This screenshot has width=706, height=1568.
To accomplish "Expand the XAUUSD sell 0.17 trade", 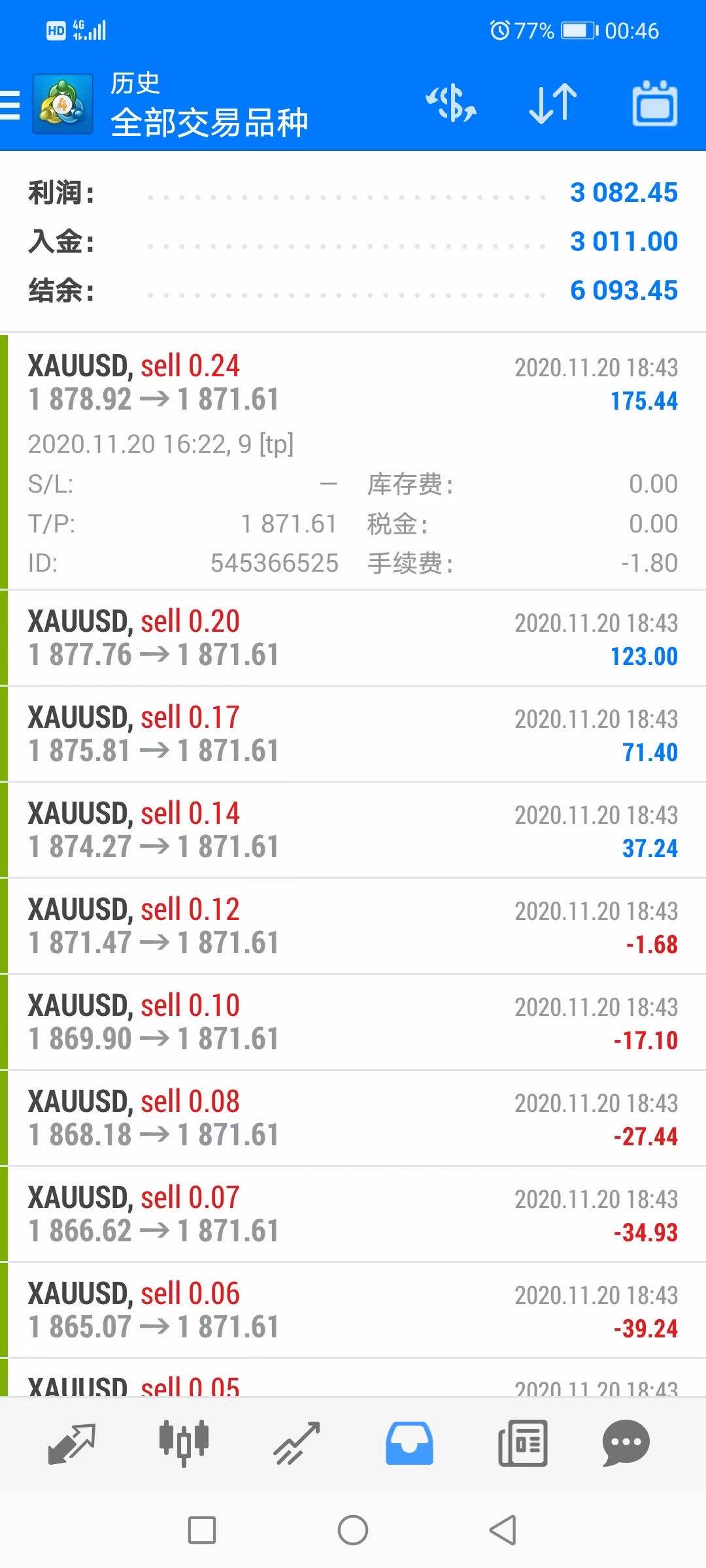I will pyautogui.click(x=353, y=734).
